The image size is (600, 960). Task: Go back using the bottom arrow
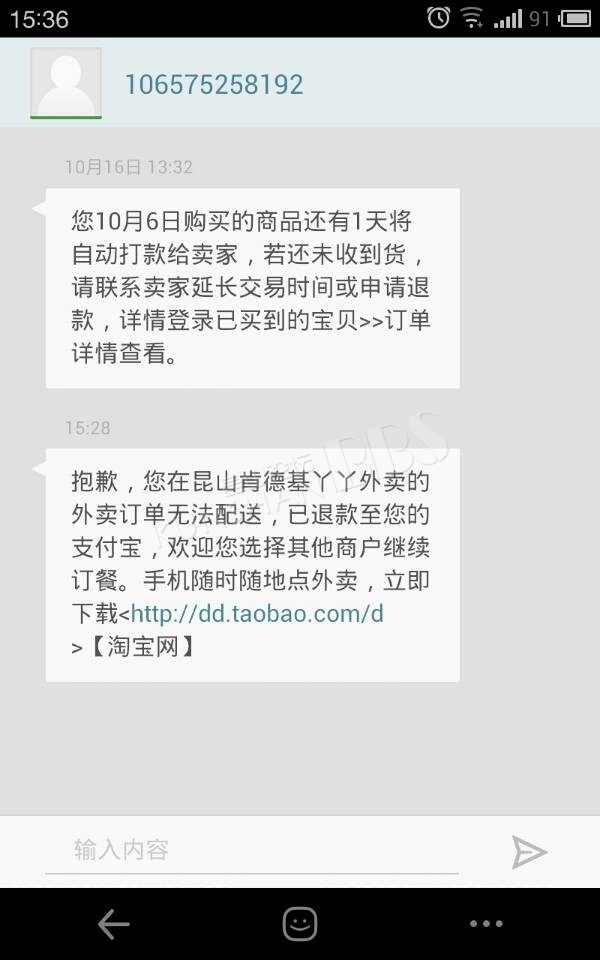point(114,924)
